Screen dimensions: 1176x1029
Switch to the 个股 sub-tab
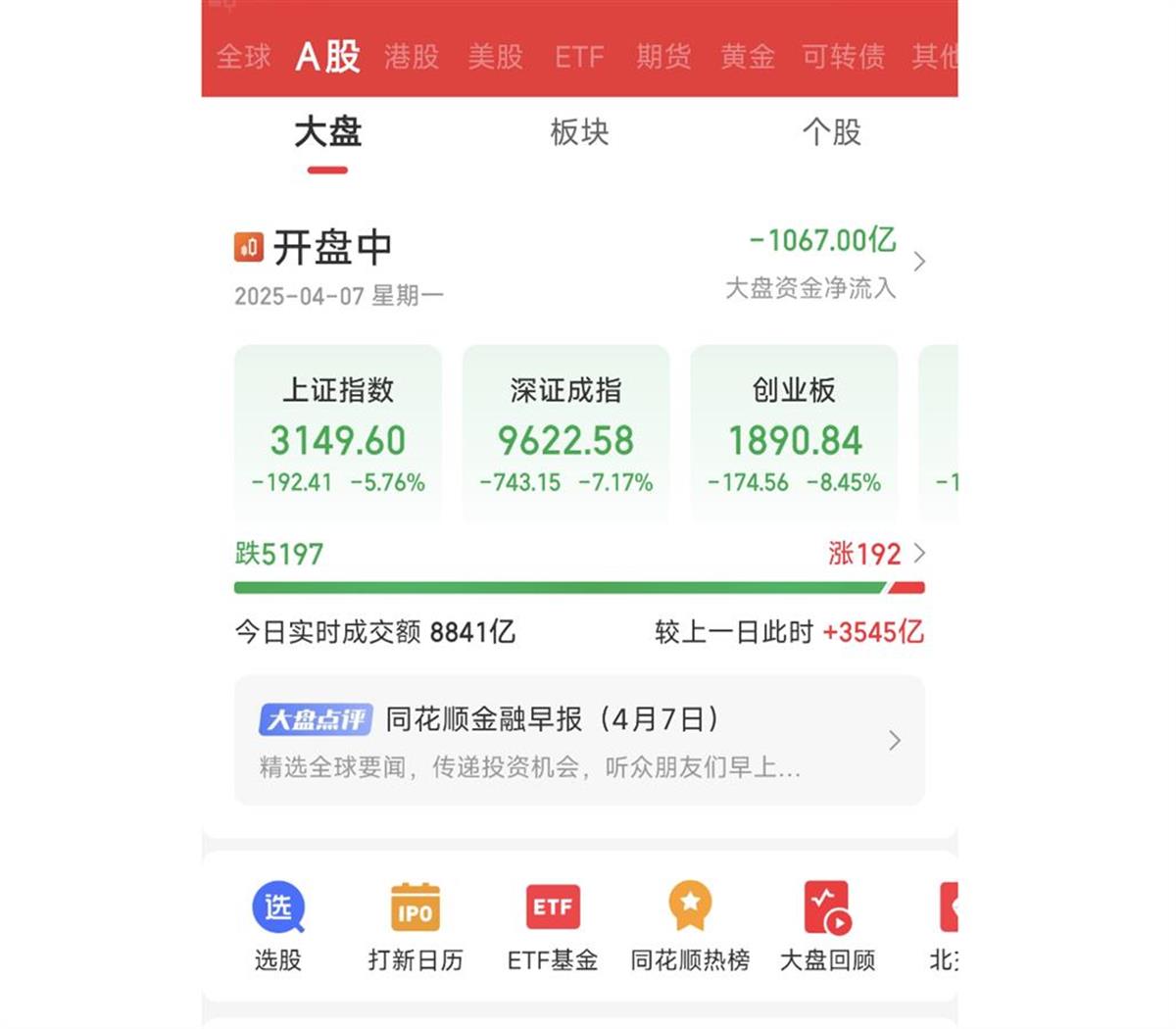point(831,132)
